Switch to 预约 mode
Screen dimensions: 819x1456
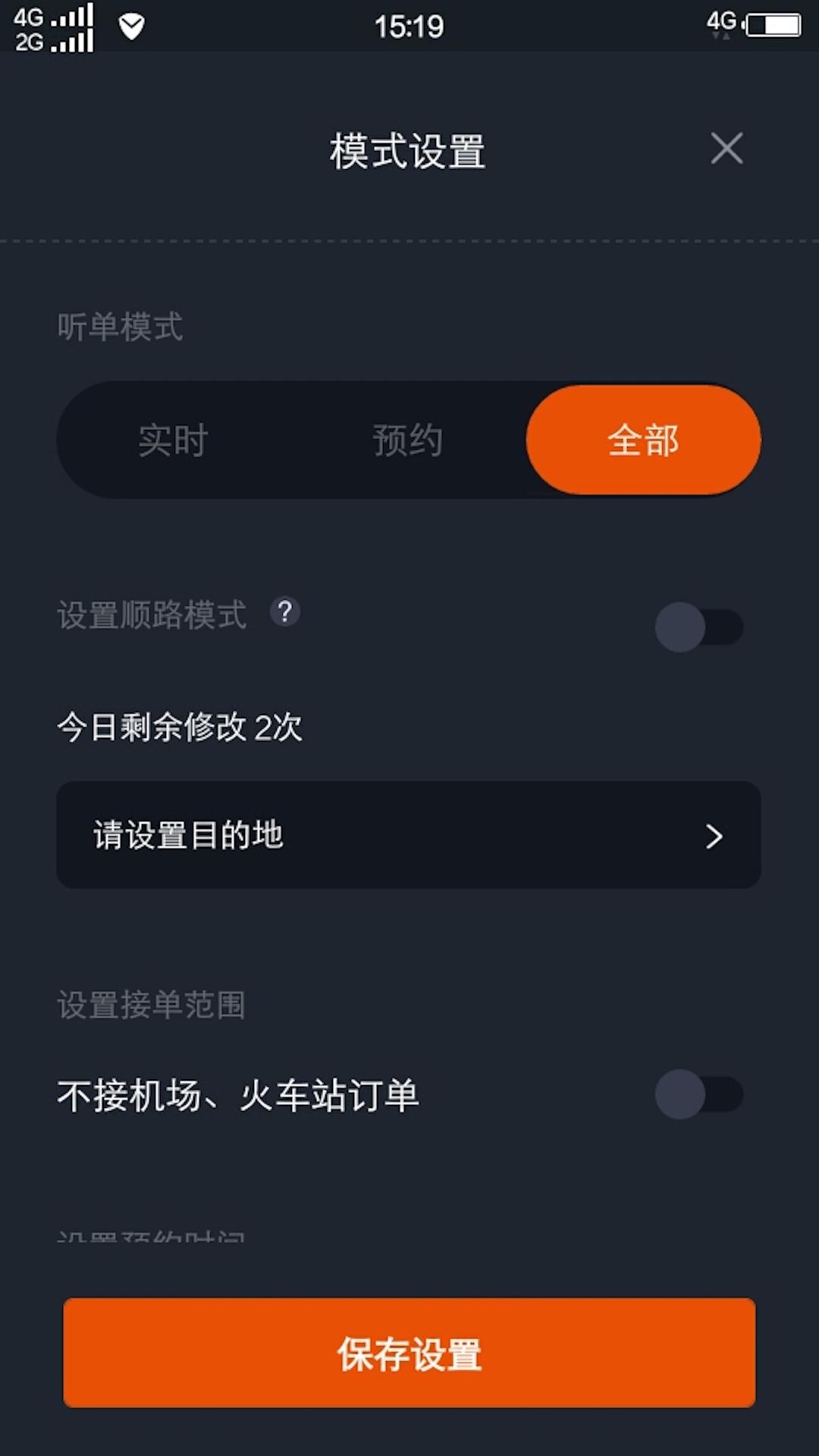point(407,440)
